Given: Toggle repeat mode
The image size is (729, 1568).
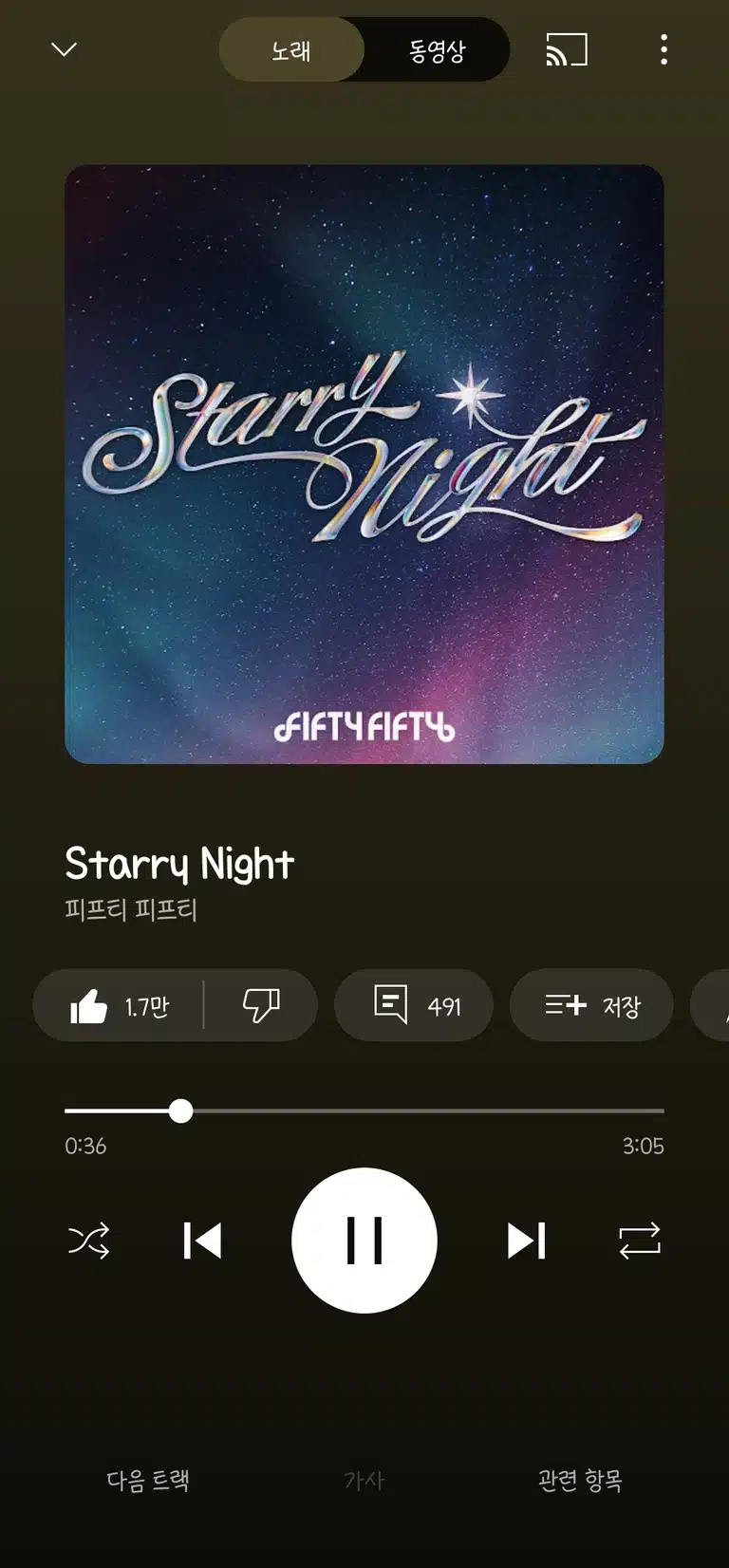Looking at the screenshot, I should (x=640, y=1241).
